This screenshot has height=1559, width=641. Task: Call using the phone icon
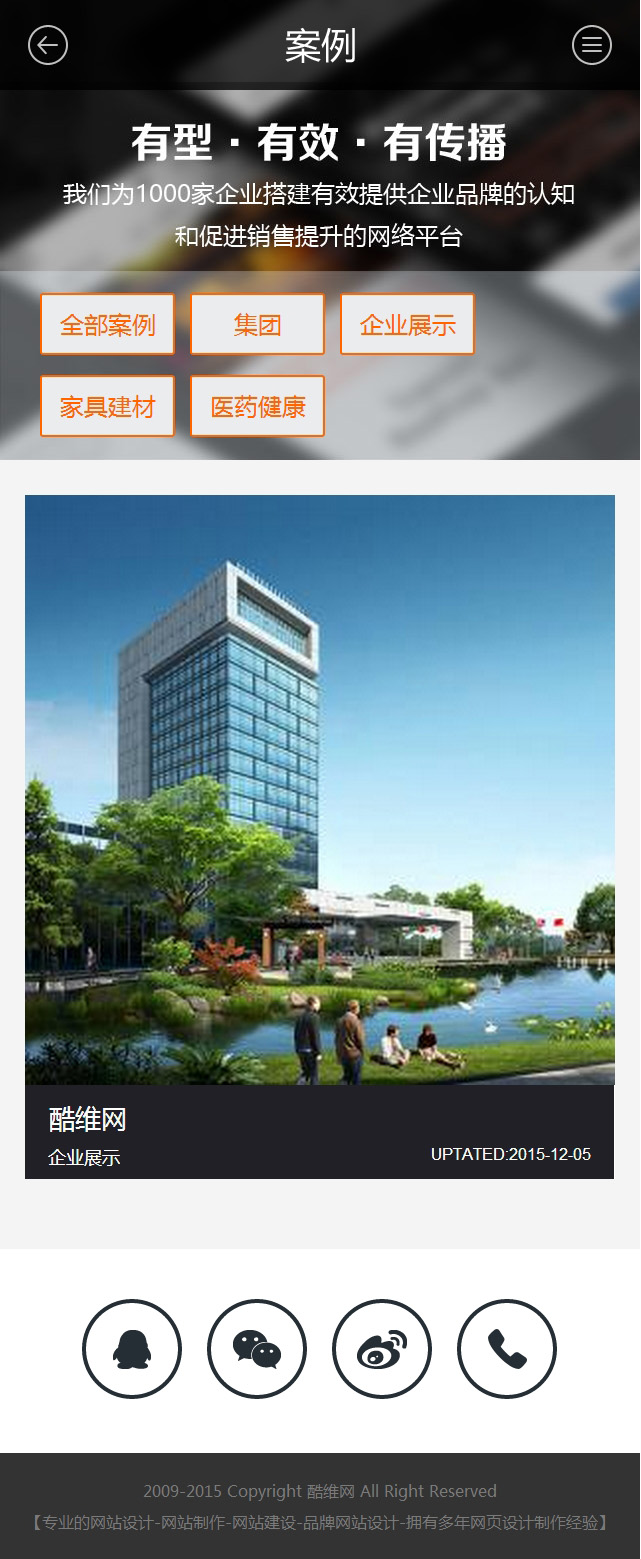click(507, 1349)
